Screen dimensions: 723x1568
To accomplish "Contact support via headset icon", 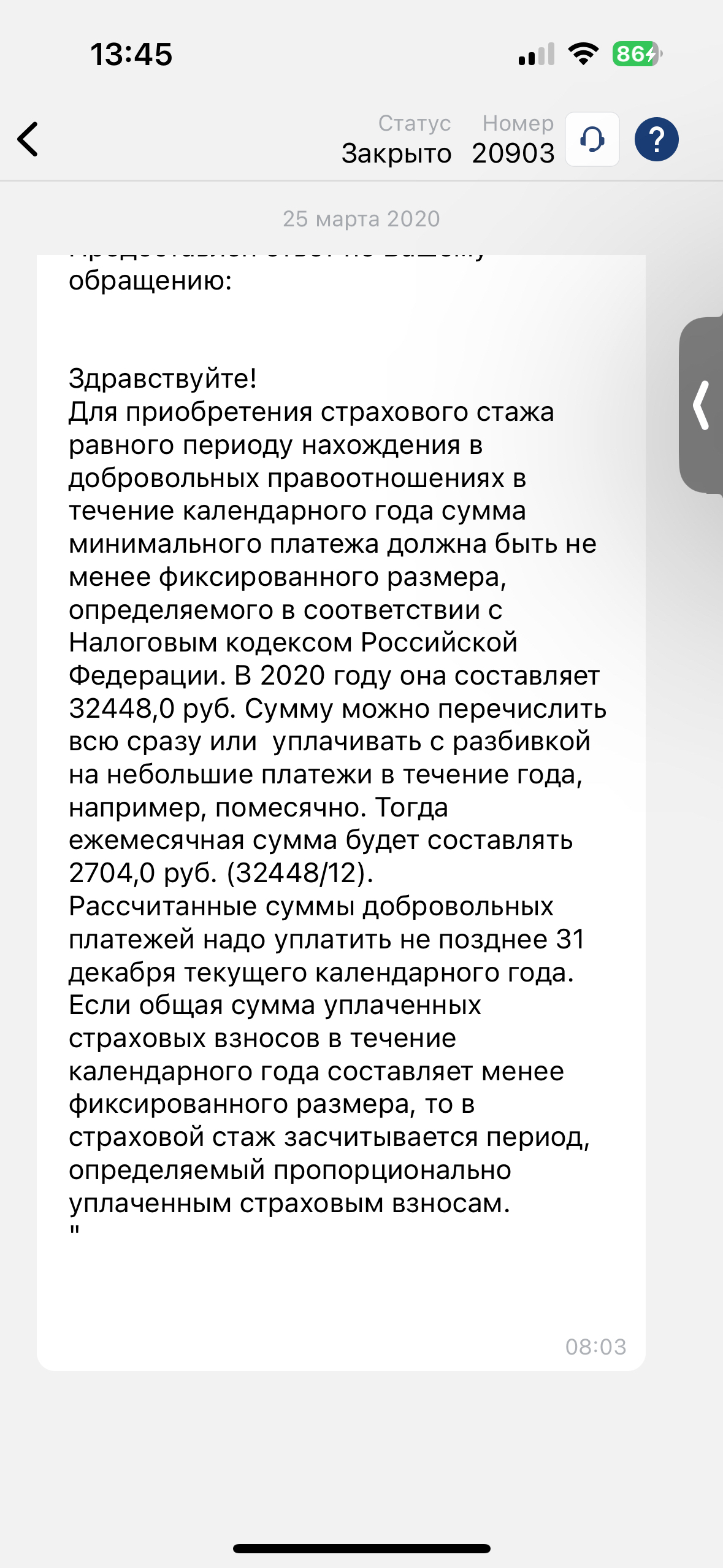I will [x=592, y=139].
